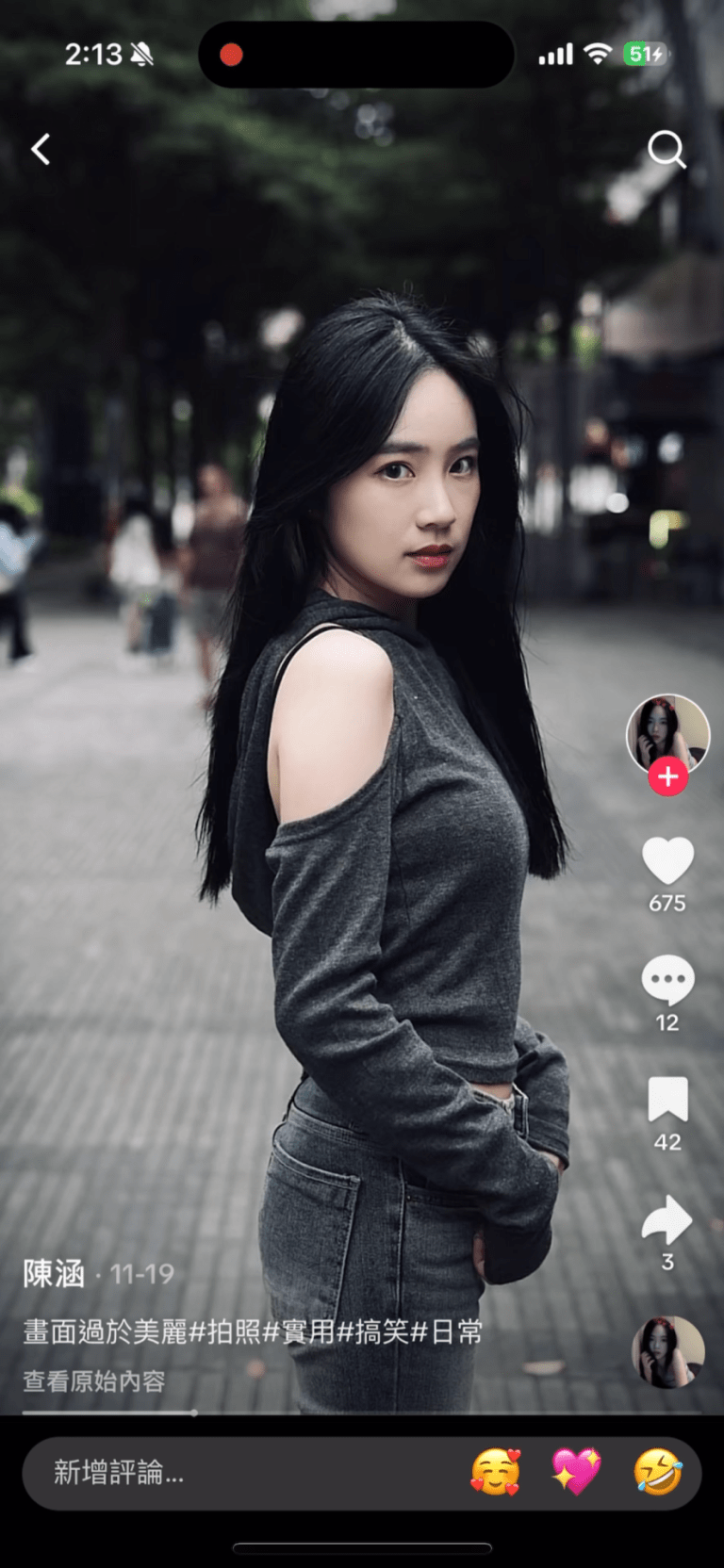Send the rolling laughing emoji
Viewport: 724px width, 1568px height.
click(657, 1472)
